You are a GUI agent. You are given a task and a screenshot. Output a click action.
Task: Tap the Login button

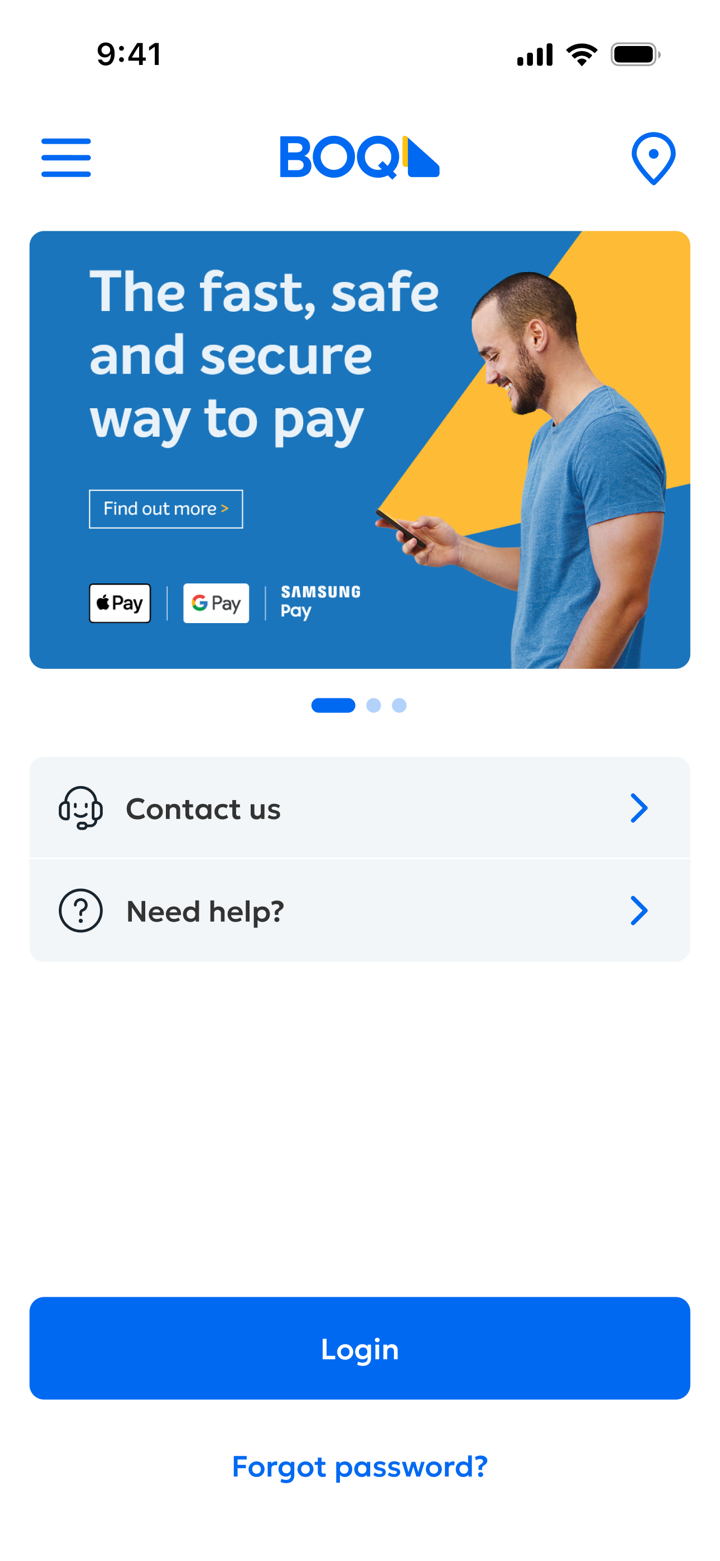(360, 1348)
